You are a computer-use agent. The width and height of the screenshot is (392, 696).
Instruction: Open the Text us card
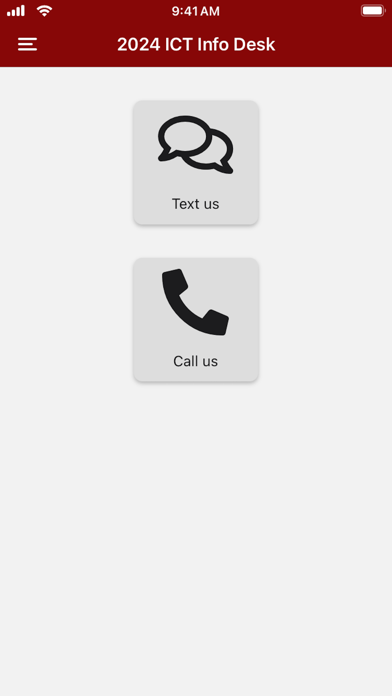pos(196,162)
